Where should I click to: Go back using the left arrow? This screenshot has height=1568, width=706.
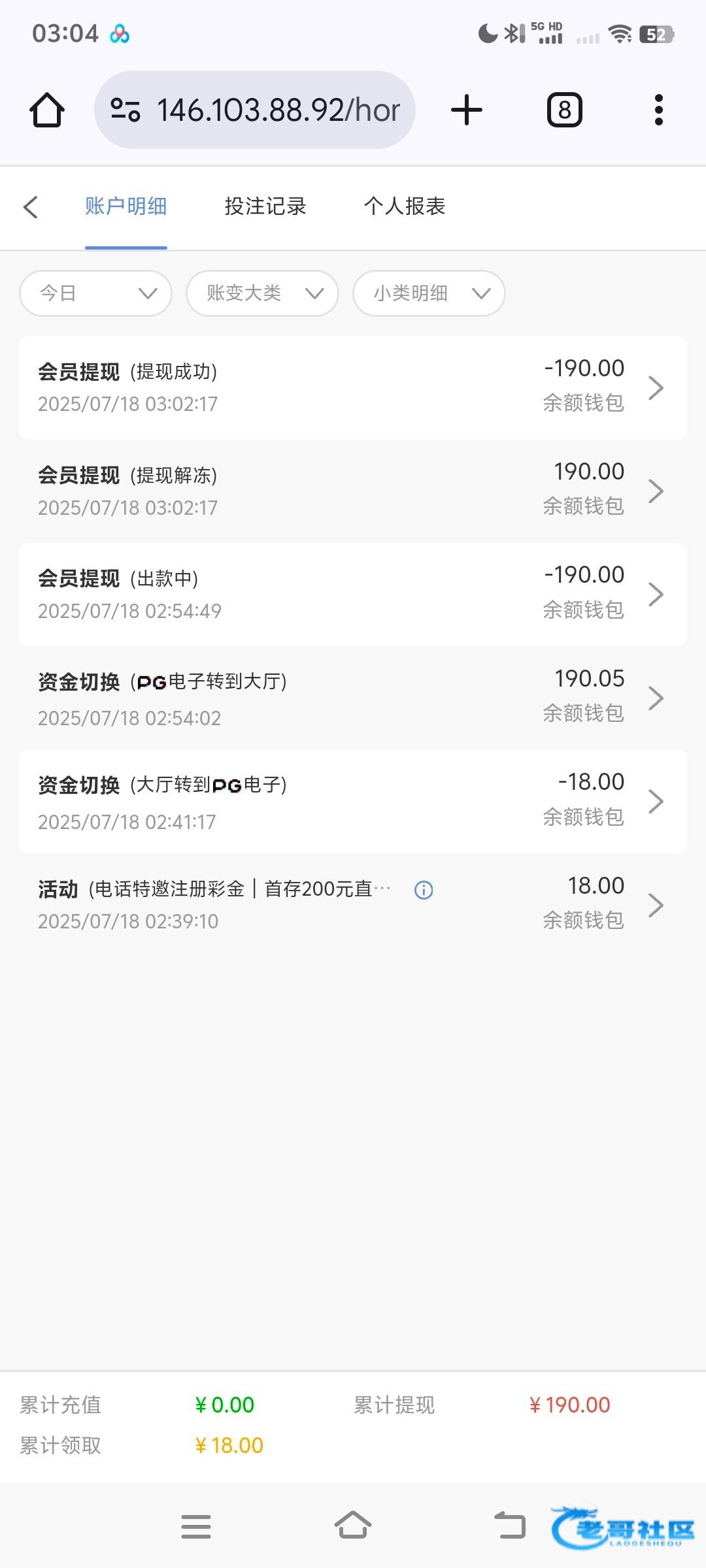31,207
